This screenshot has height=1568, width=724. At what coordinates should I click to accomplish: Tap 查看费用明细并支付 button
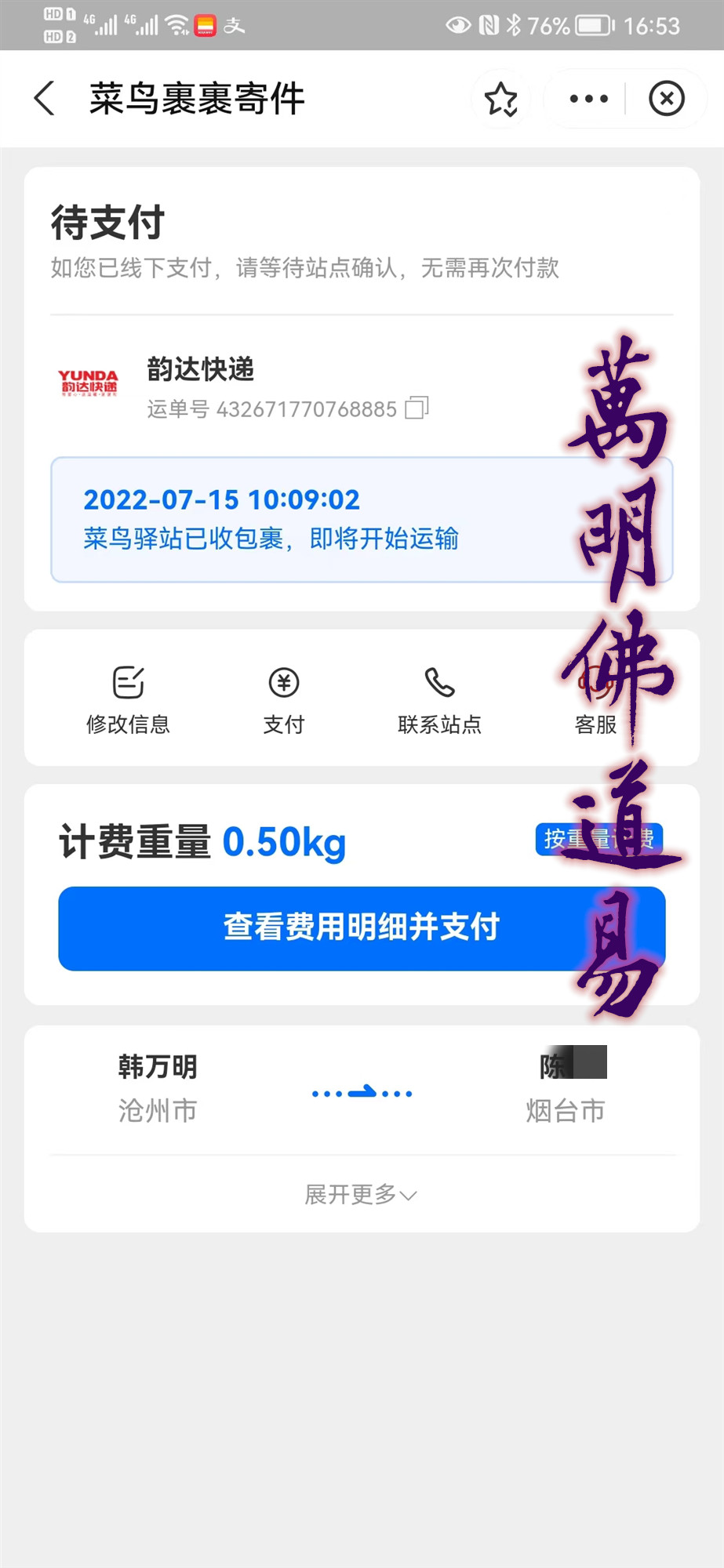(362, 928)
